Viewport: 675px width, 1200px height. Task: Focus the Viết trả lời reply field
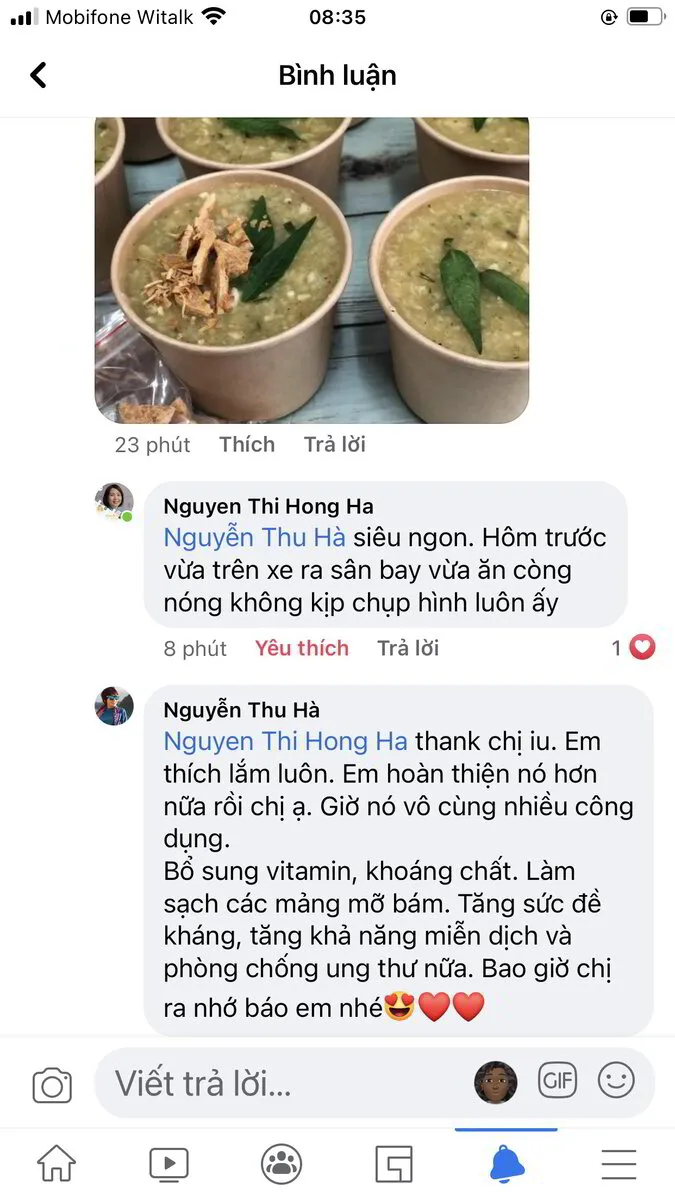tap(280, 1083)
